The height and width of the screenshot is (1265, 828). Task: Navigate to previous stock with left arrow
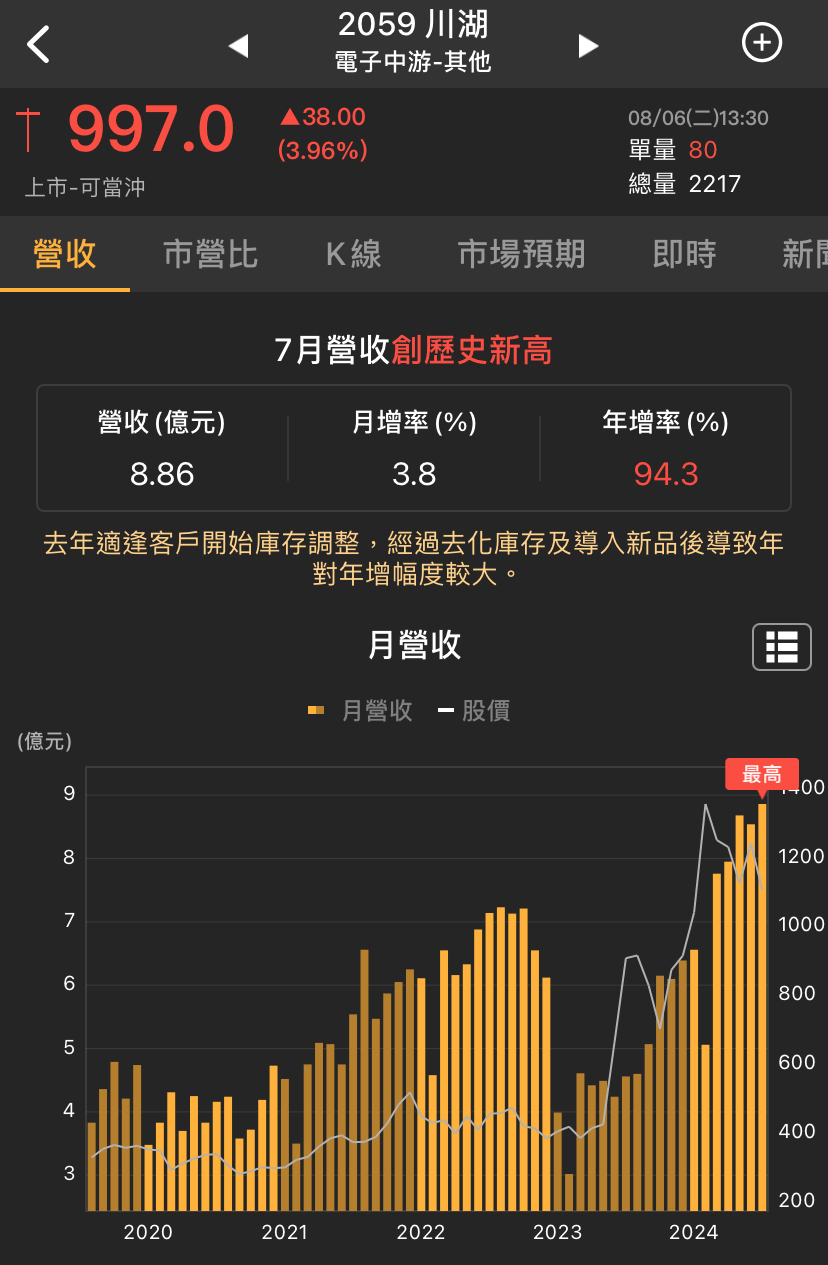(238, 44)
